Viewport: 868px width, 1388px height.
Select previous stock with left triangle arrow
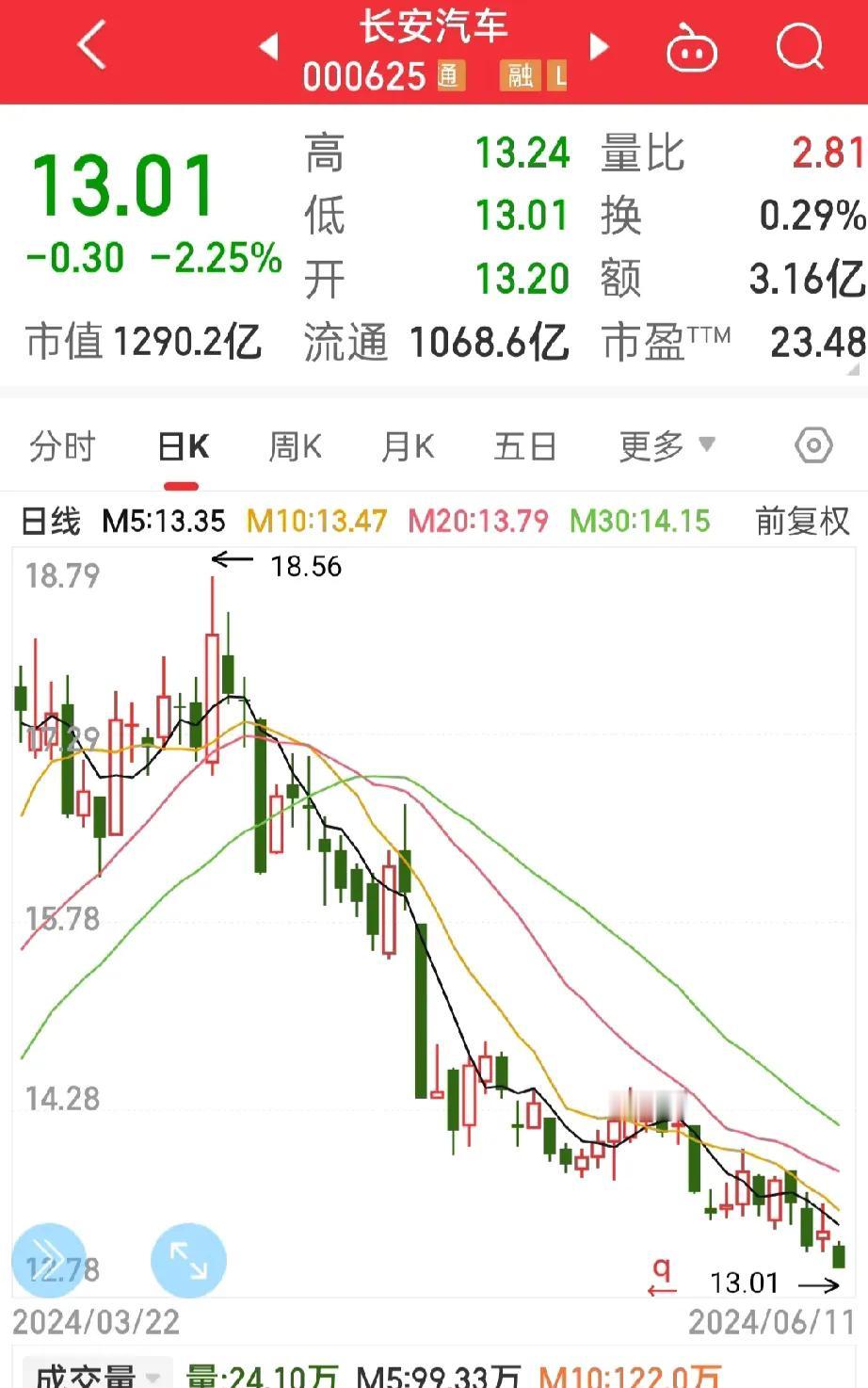[x=266, y=47]
